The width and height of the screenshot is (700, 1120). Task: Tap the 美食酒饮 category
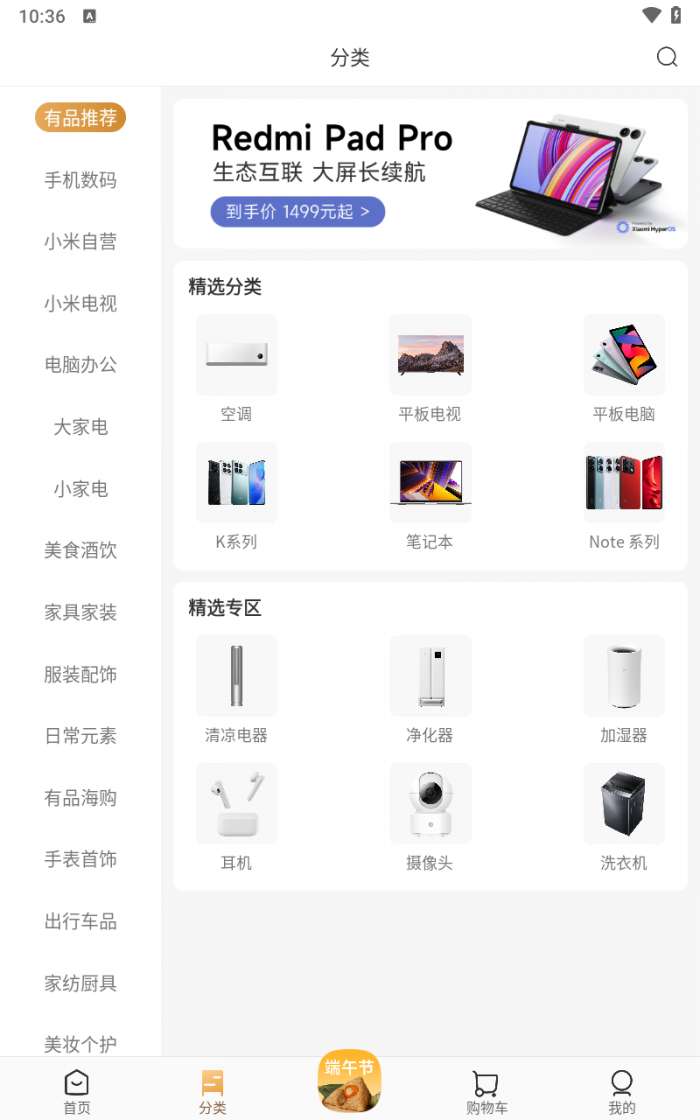click(80, 550)
